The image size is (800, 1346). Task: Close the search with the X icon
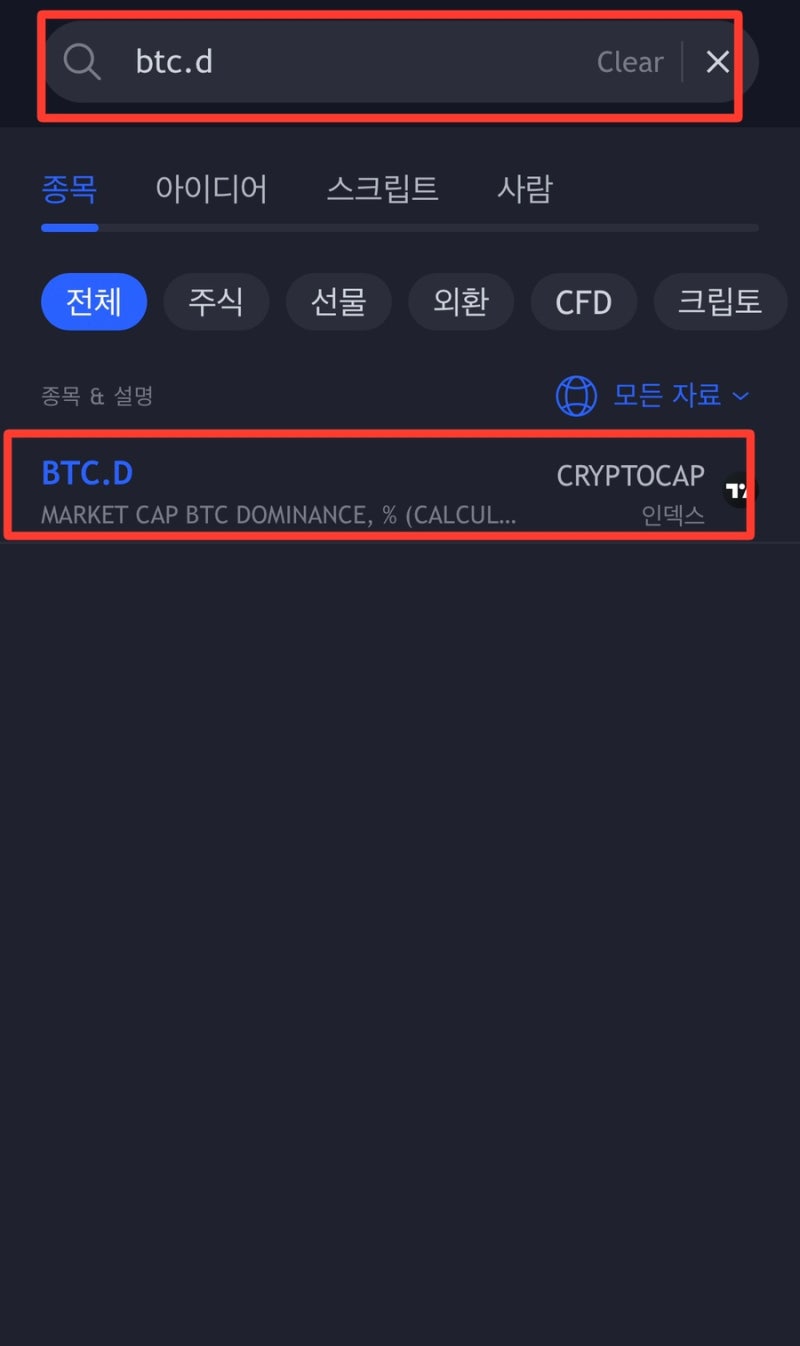(718, 62)
